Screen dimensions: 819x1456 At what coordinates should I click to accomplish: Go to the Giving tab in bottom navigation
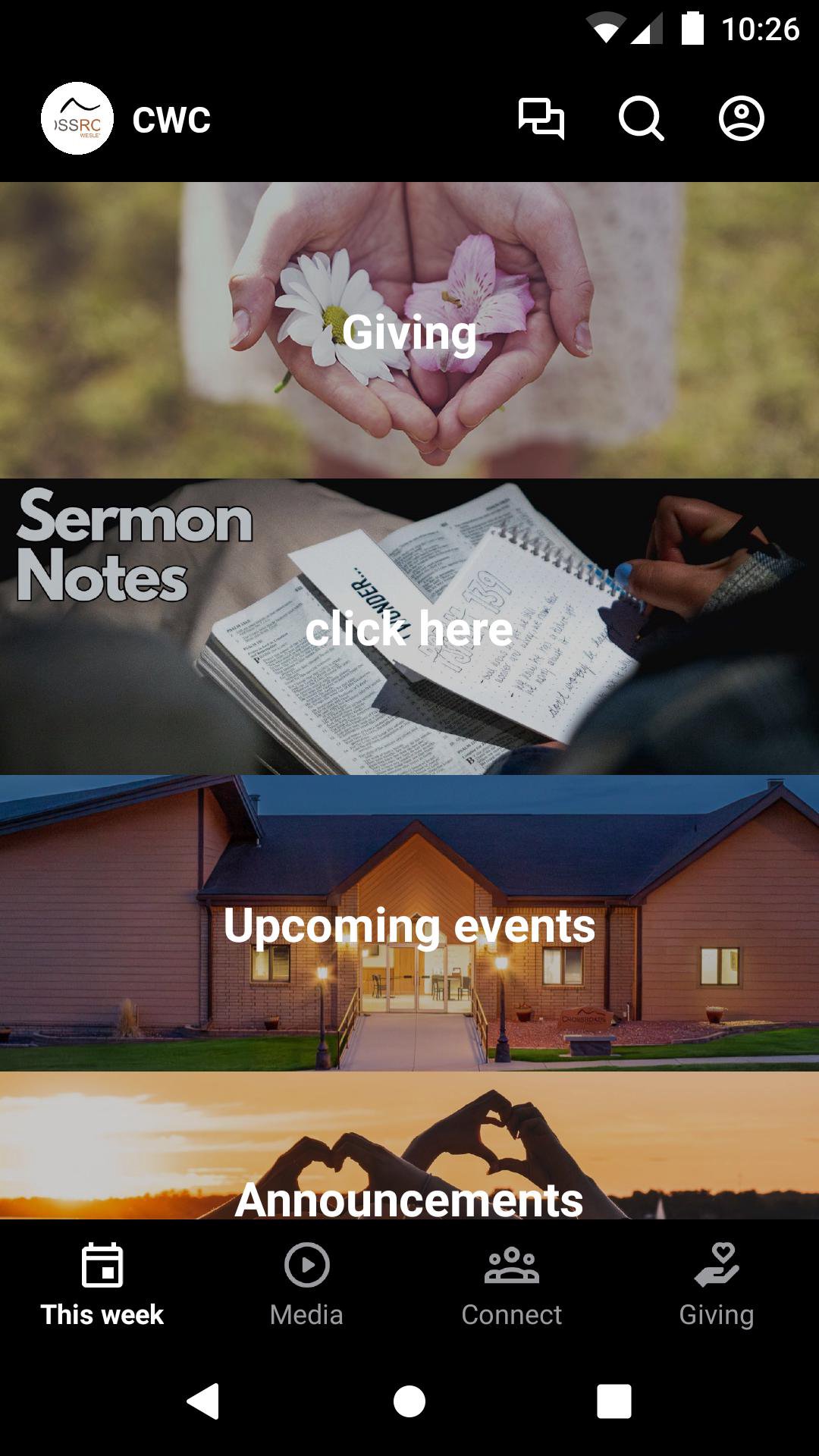click(717, 1285)
